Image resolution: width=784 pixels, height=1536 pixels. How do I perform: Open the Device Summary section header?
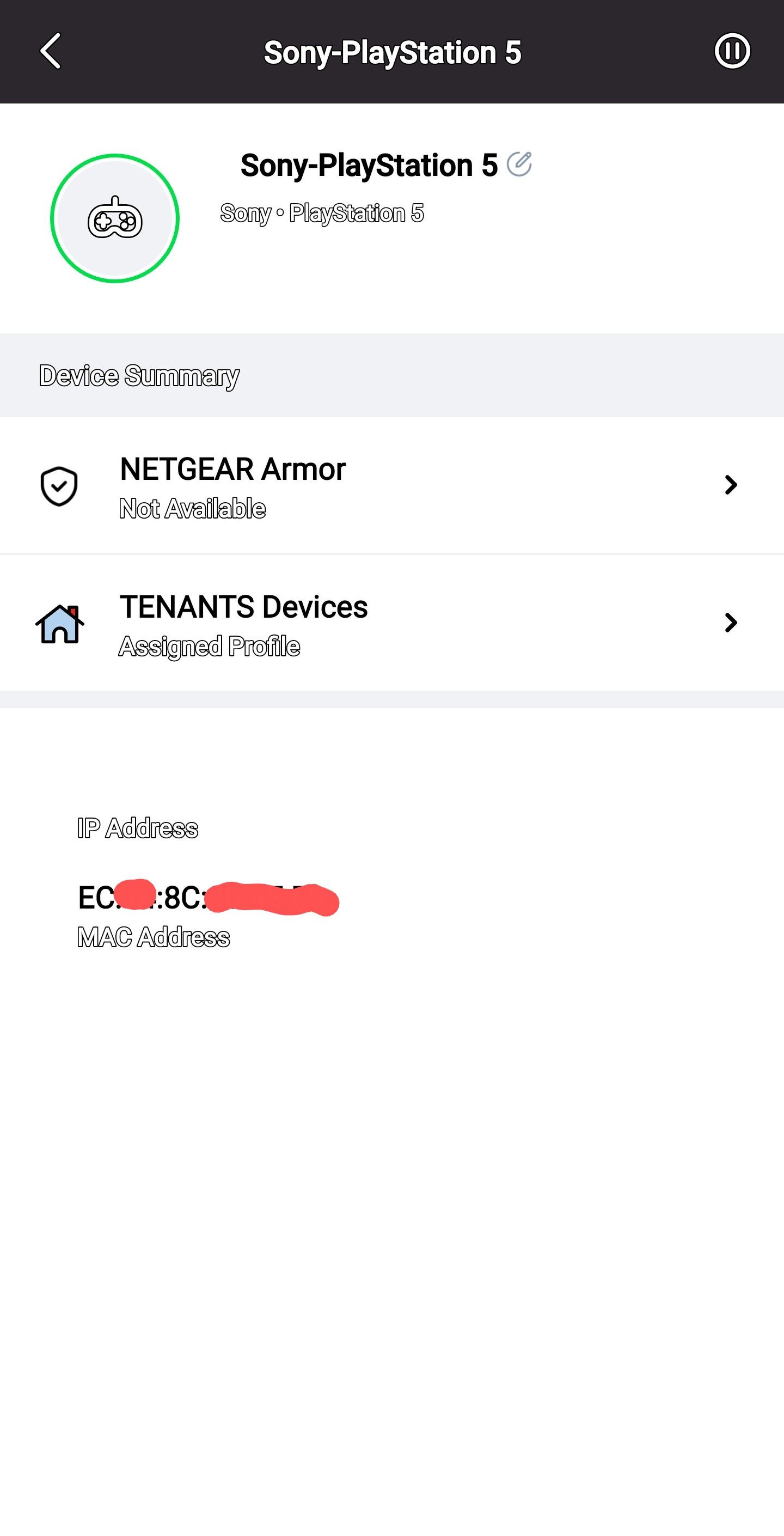138,374
